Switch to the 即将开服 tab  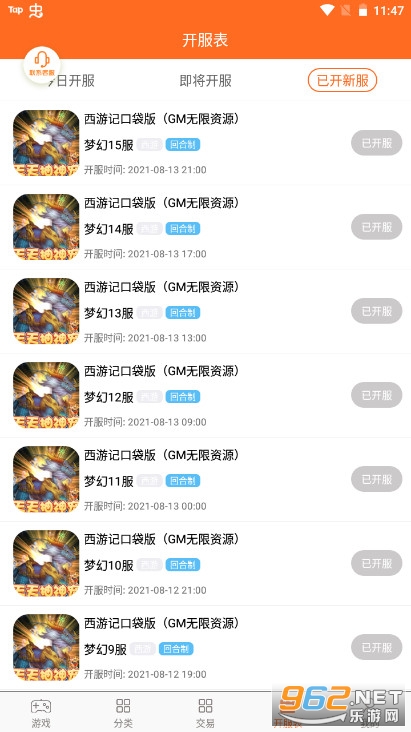click(206, 81)
